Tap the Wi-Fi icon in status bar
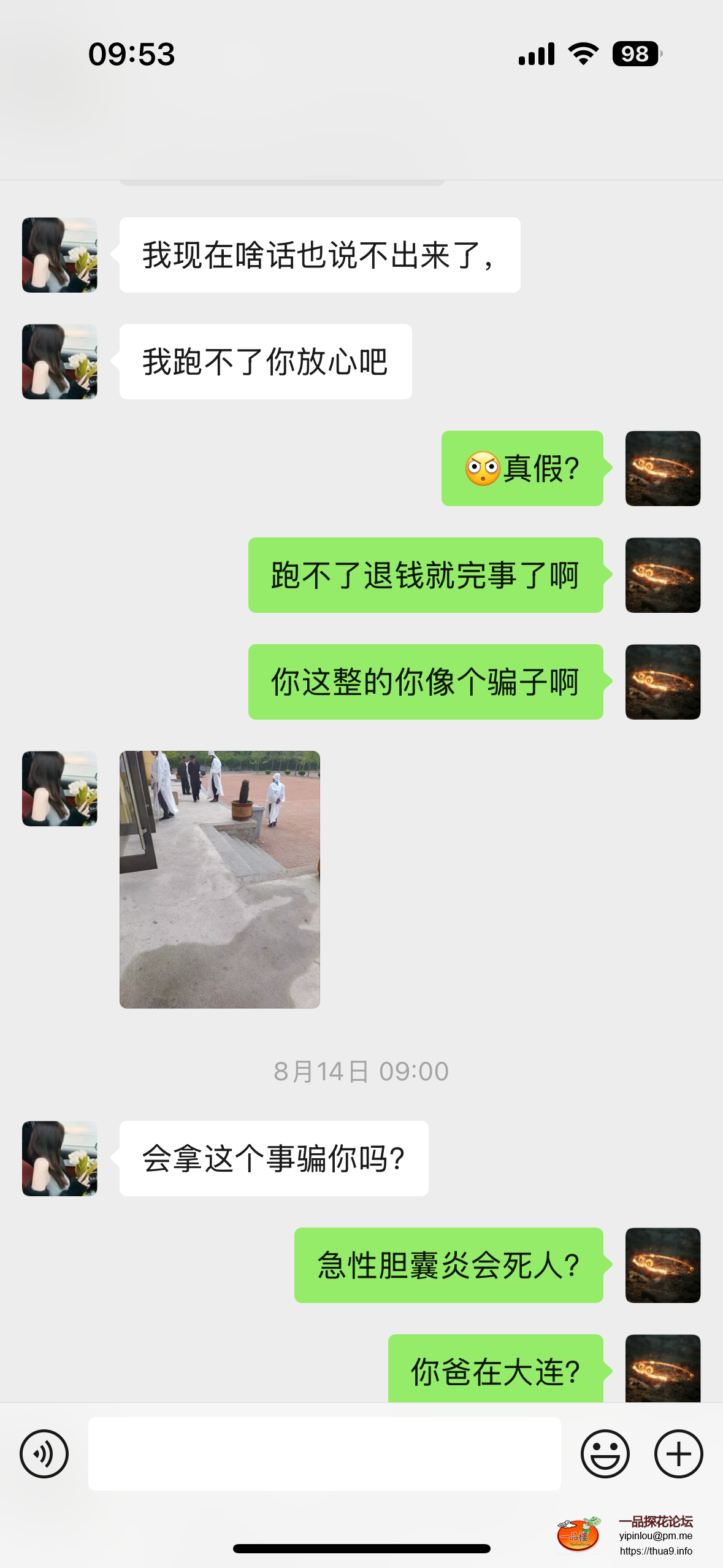This screenshot has width=723, height=1568. [x=583, y=54]
